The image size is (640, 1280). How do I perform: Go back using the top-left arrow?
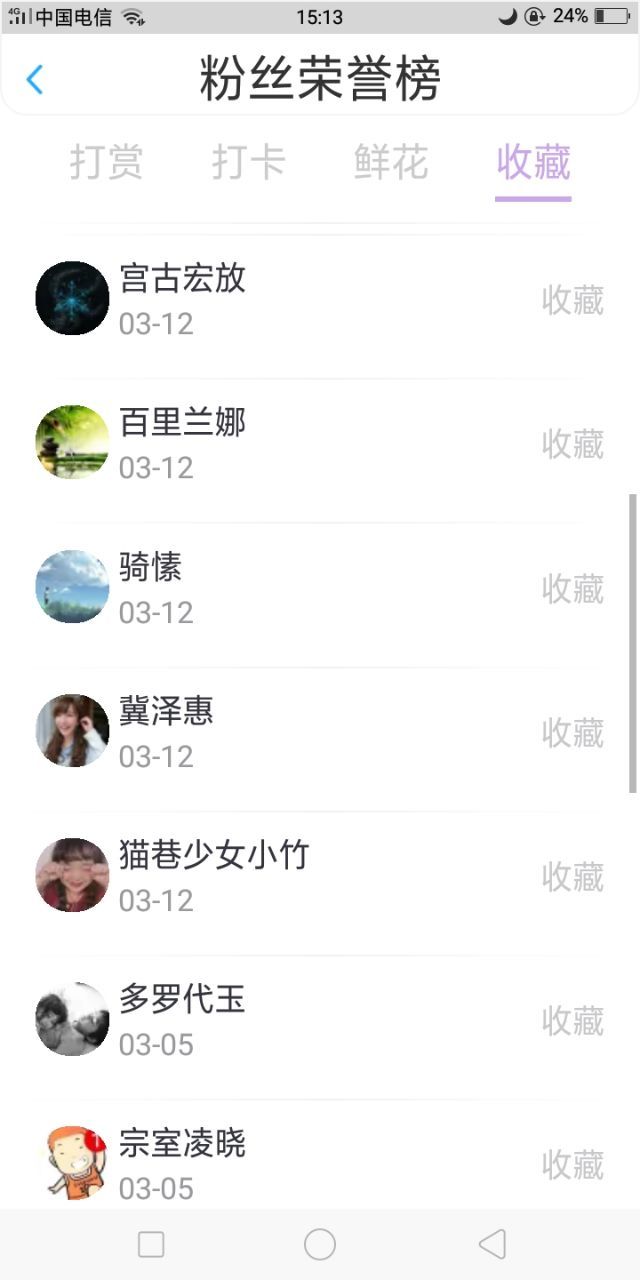(35, 80)
